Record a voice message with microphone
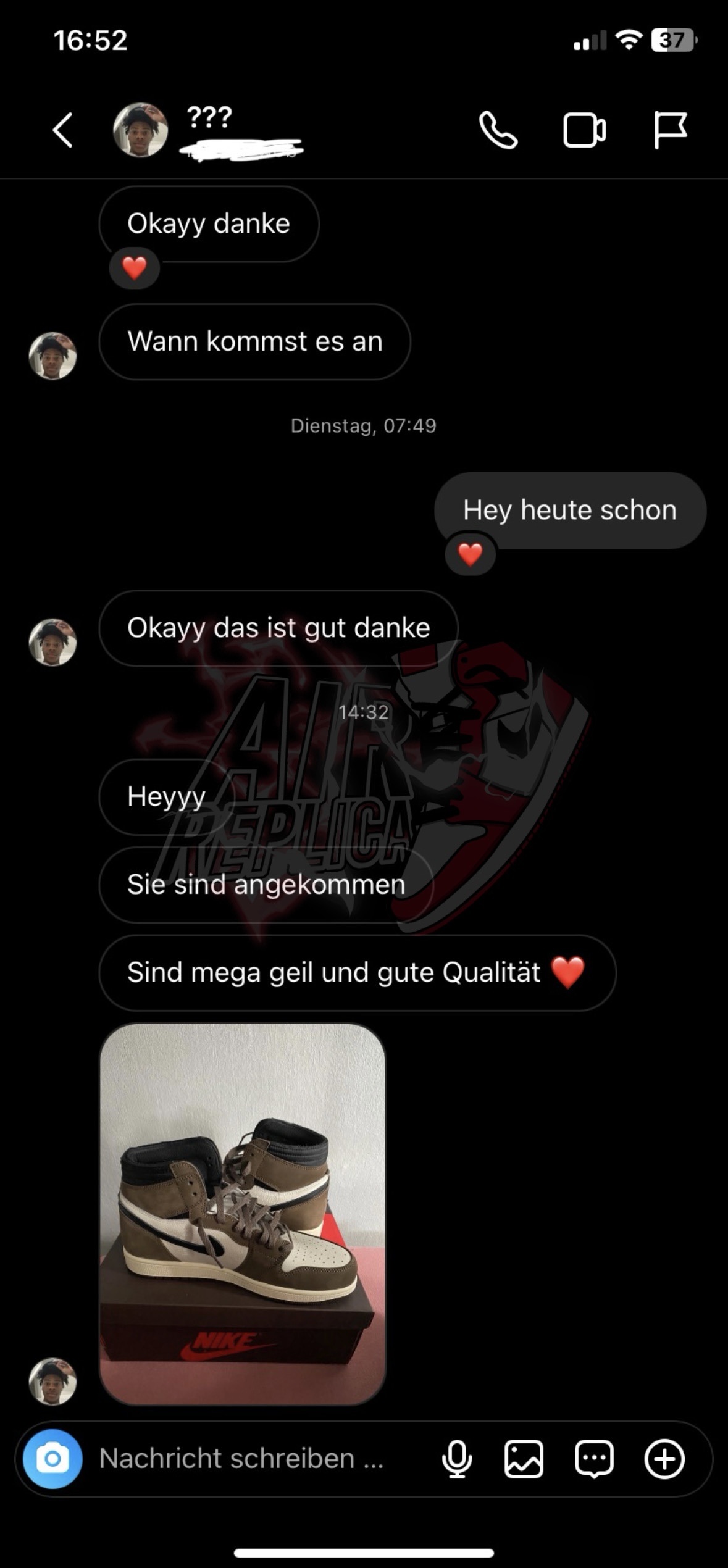Screen dimensions: 728x1568 point(457,1459)
